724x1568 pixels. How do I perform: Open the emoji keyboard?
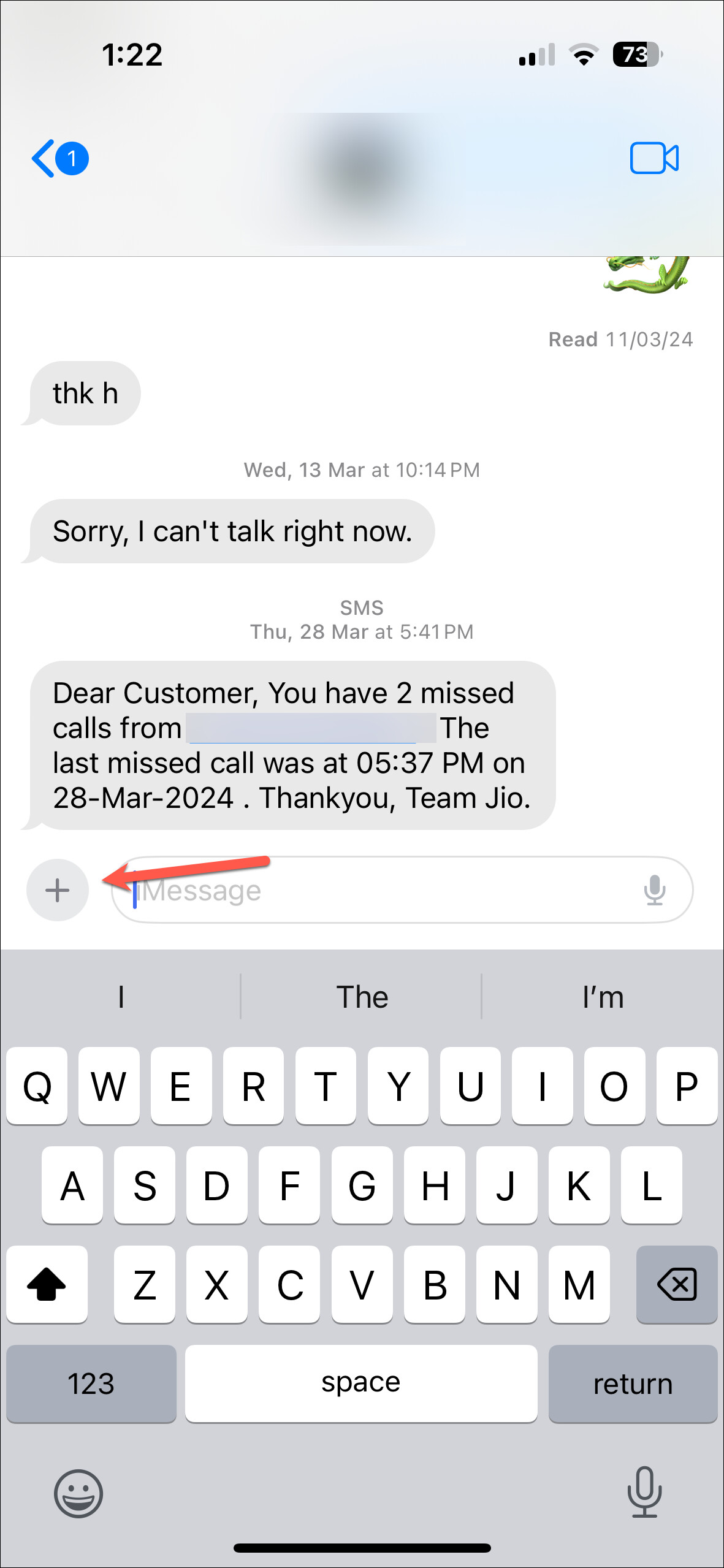pyautogui.click(x=78, y=1493)
